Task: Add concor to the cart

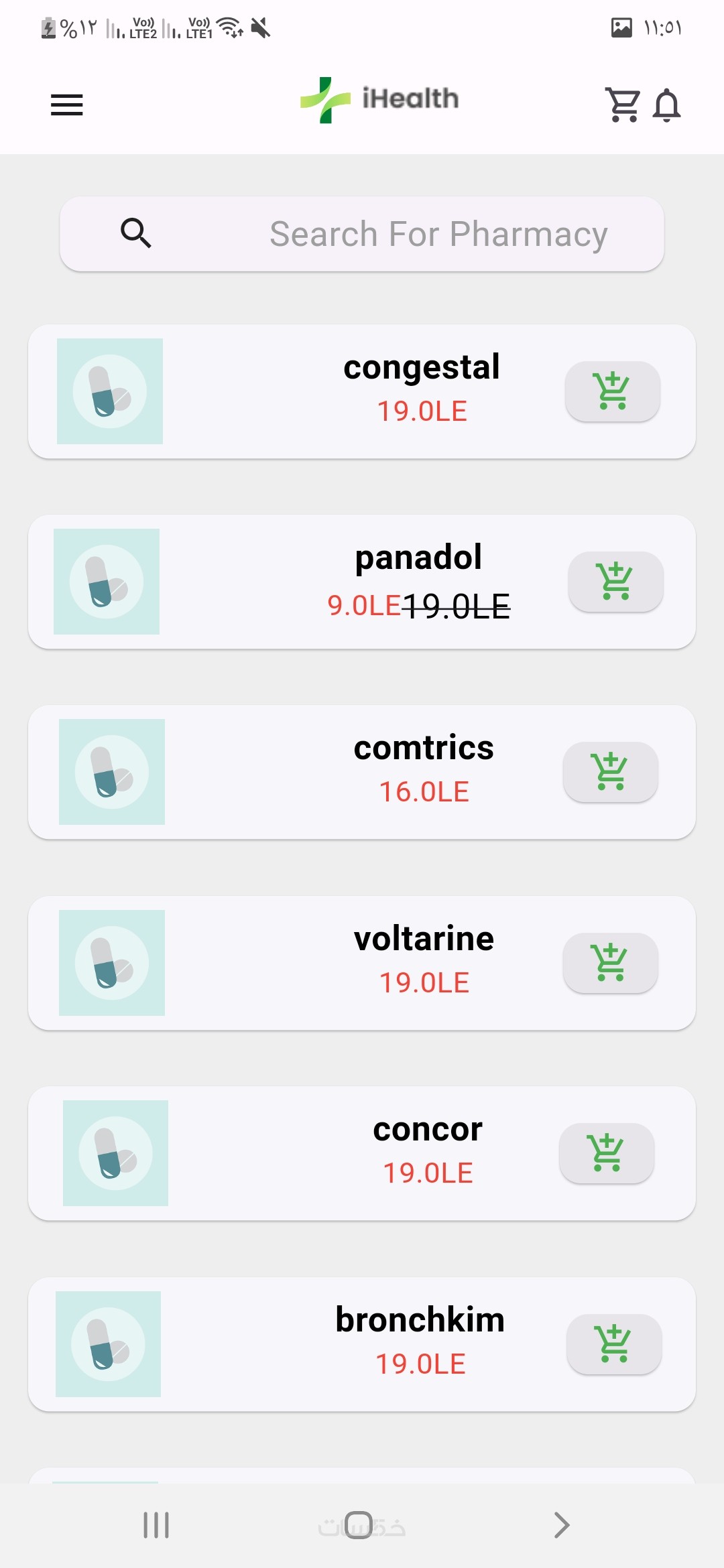Action: pyautogui.click(x=607, y=1153)
